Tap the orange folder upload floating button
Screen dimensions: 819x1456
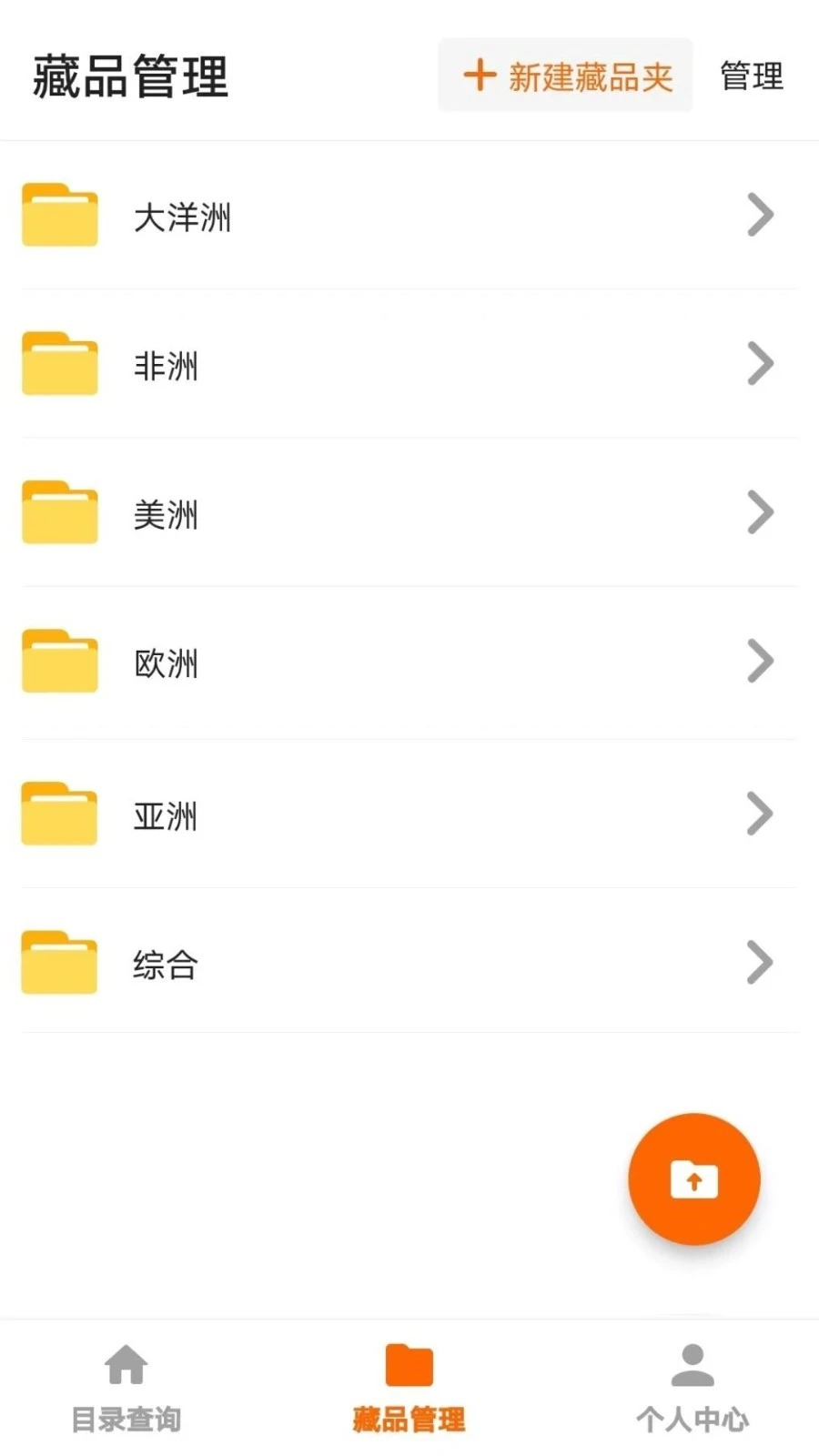[694, 1178]
